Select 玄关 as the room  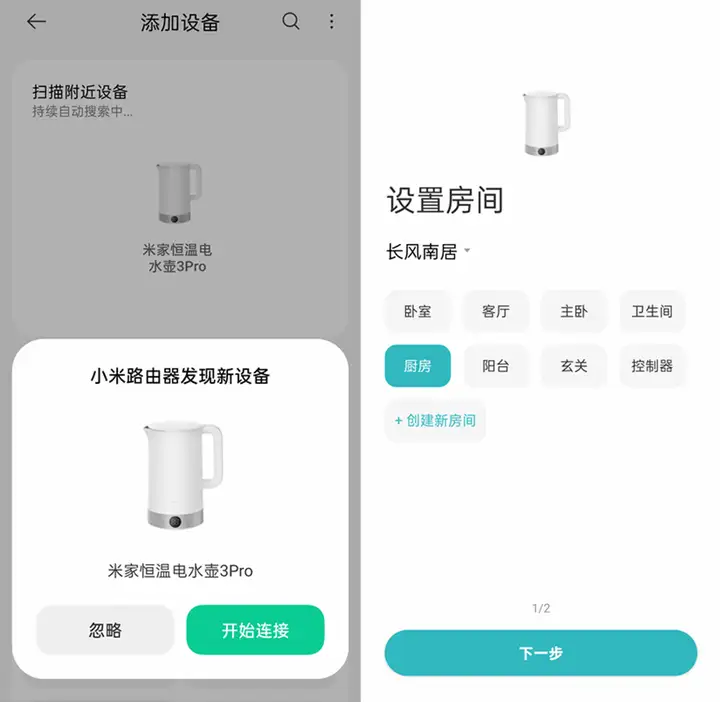point(574,366)
